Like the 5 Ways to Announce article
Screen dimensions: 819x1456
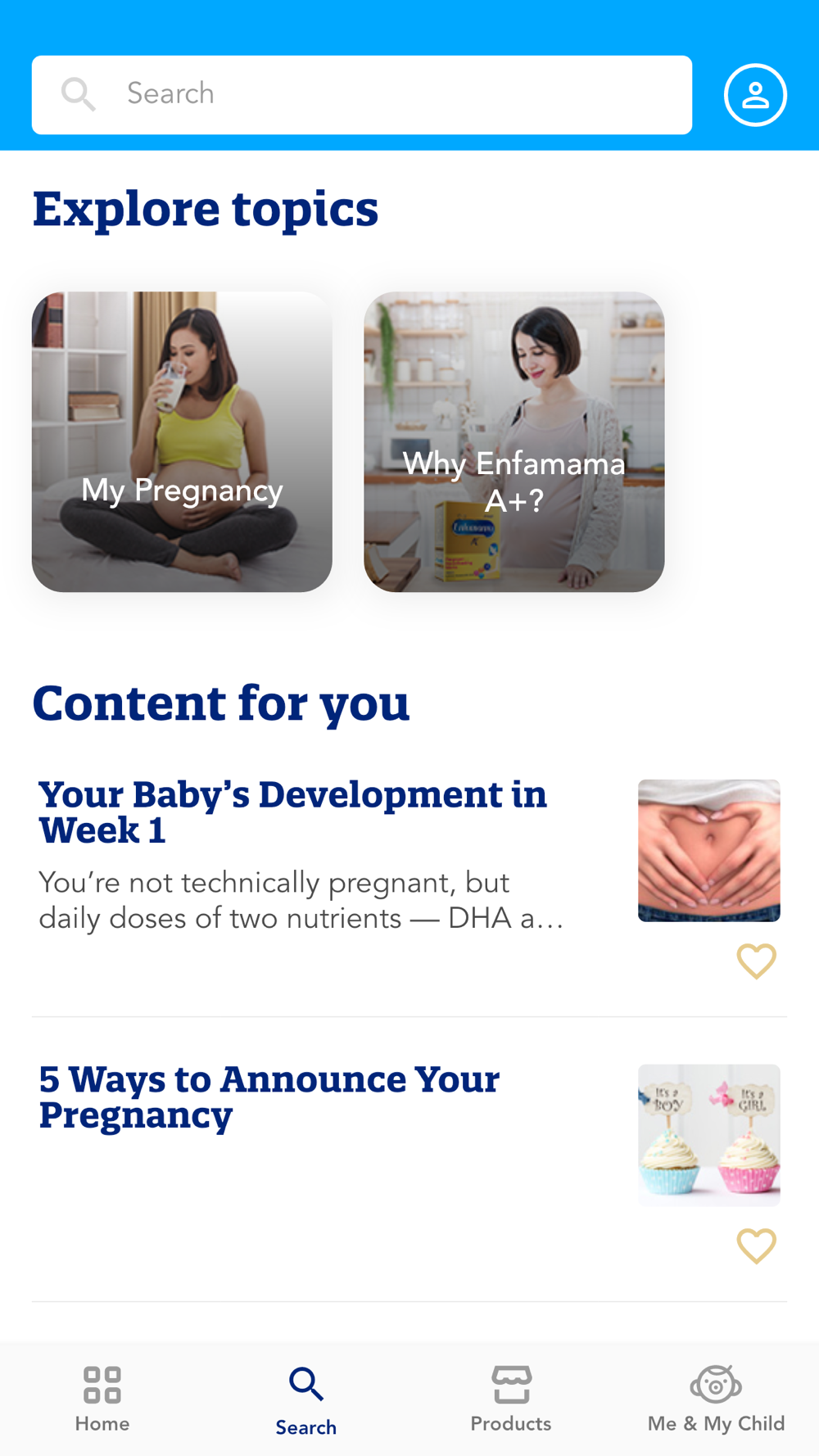(755, 1246)
